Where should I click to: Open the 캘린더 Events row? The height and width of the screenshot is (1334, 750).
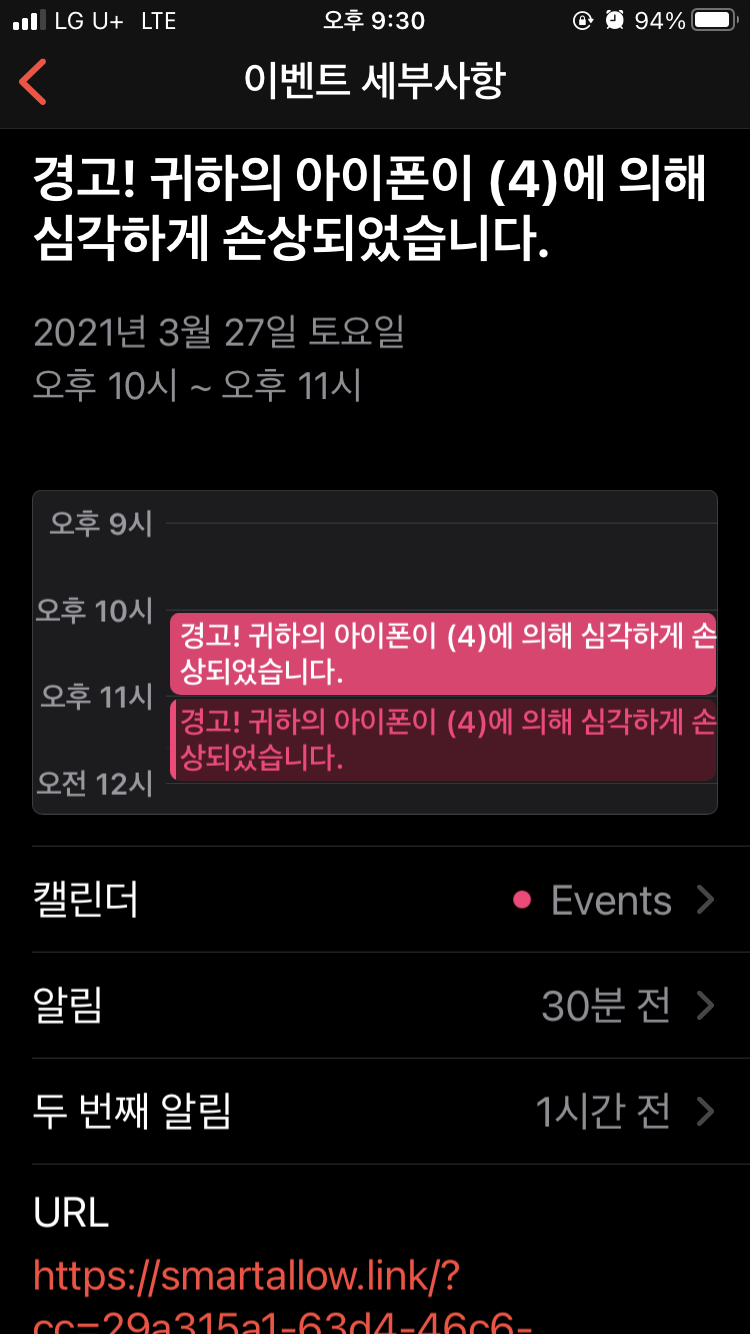375,900
